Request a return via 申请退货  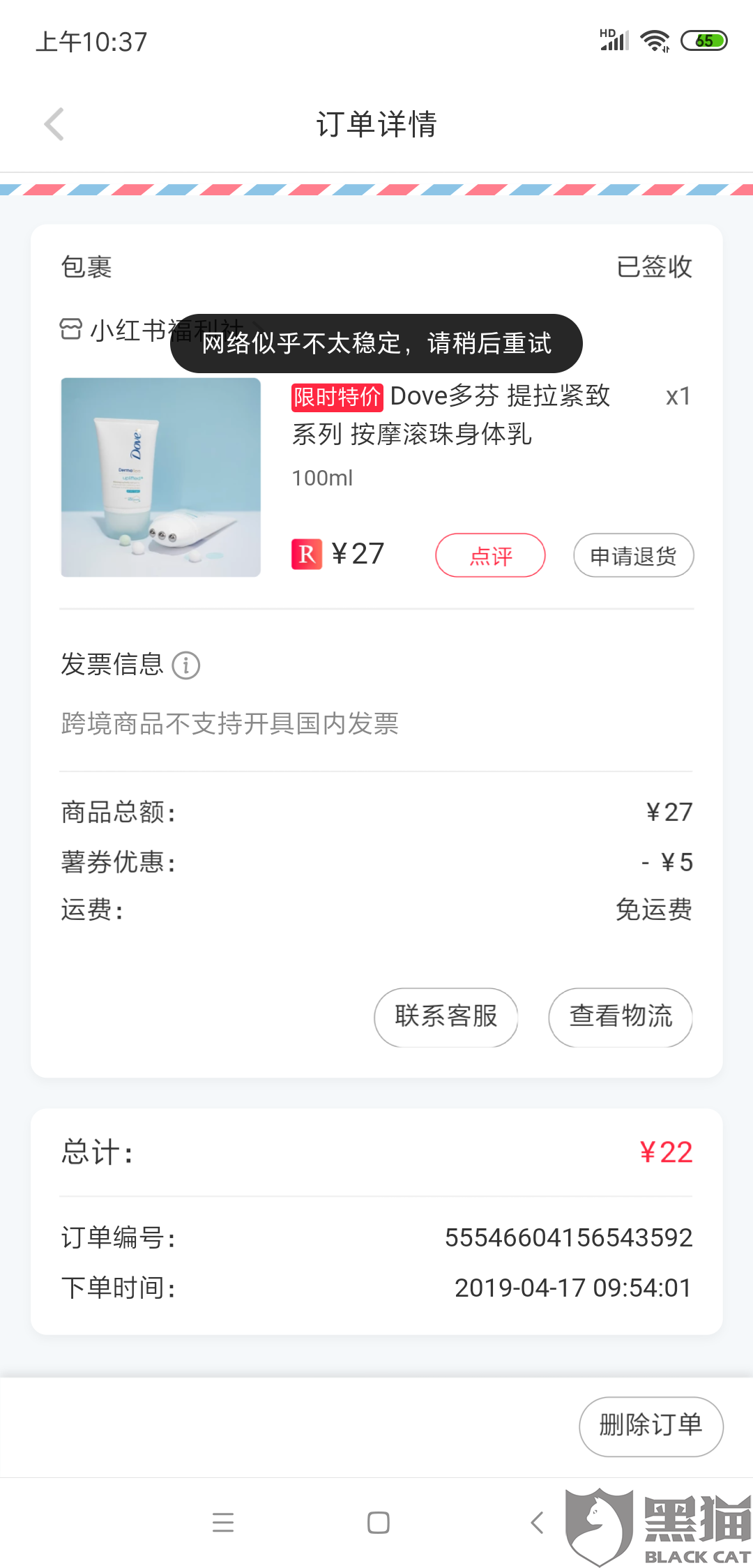[633, 555]
